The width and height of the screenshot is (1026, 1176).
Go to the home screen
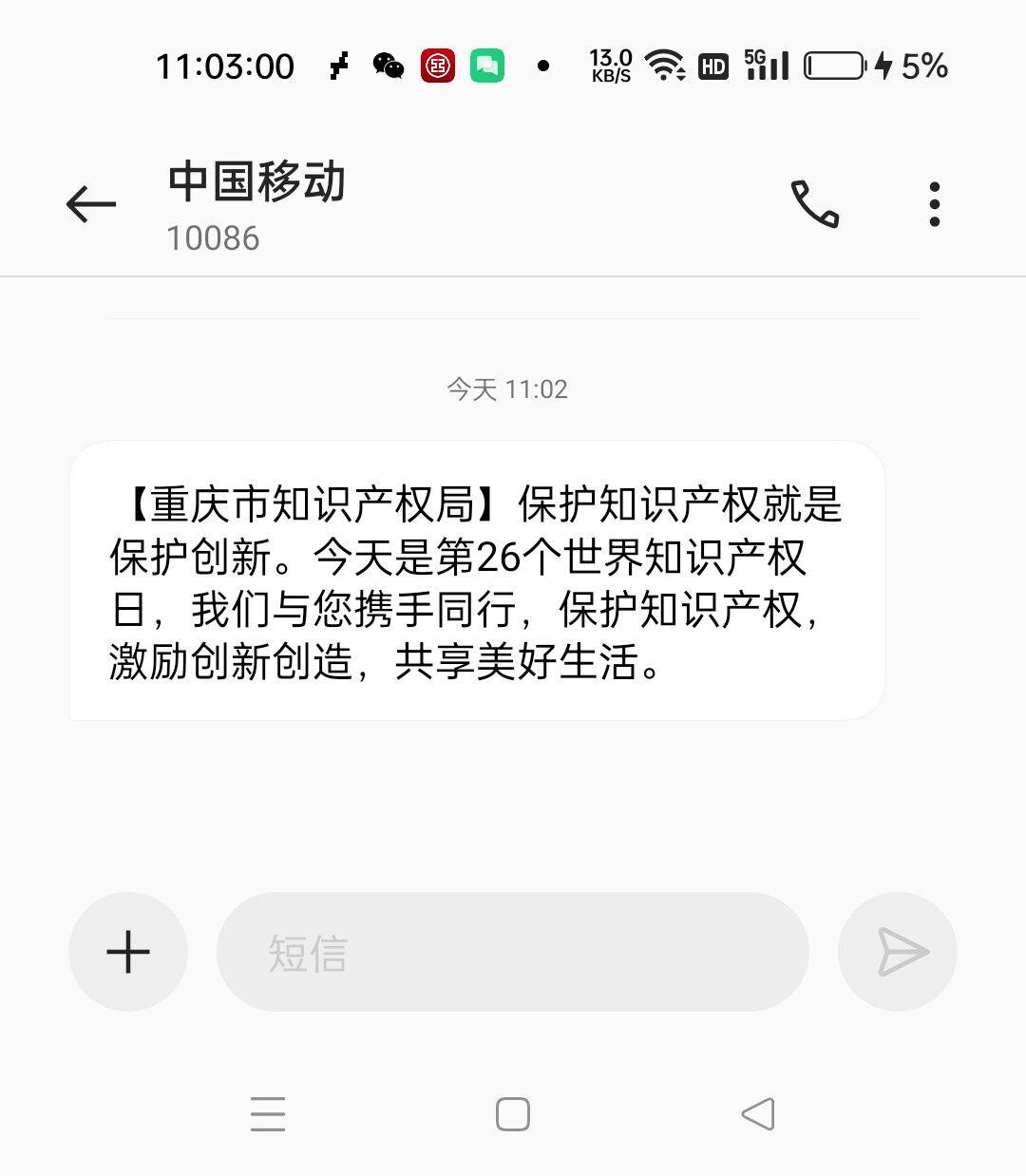tap(513, 1114)
